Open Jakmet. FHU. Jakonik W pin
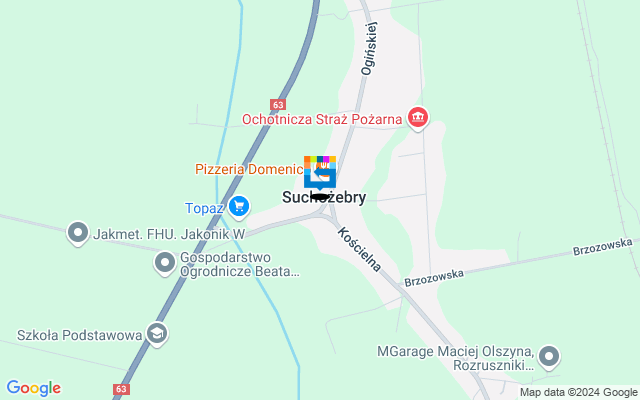 78,235
